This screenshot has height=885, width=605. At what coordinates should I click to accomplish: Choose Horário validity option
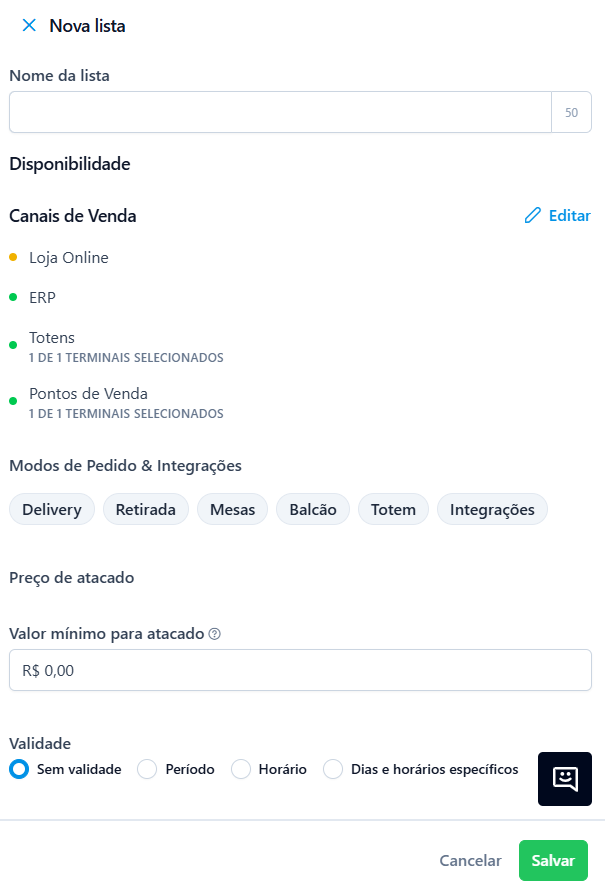(241, 769)
